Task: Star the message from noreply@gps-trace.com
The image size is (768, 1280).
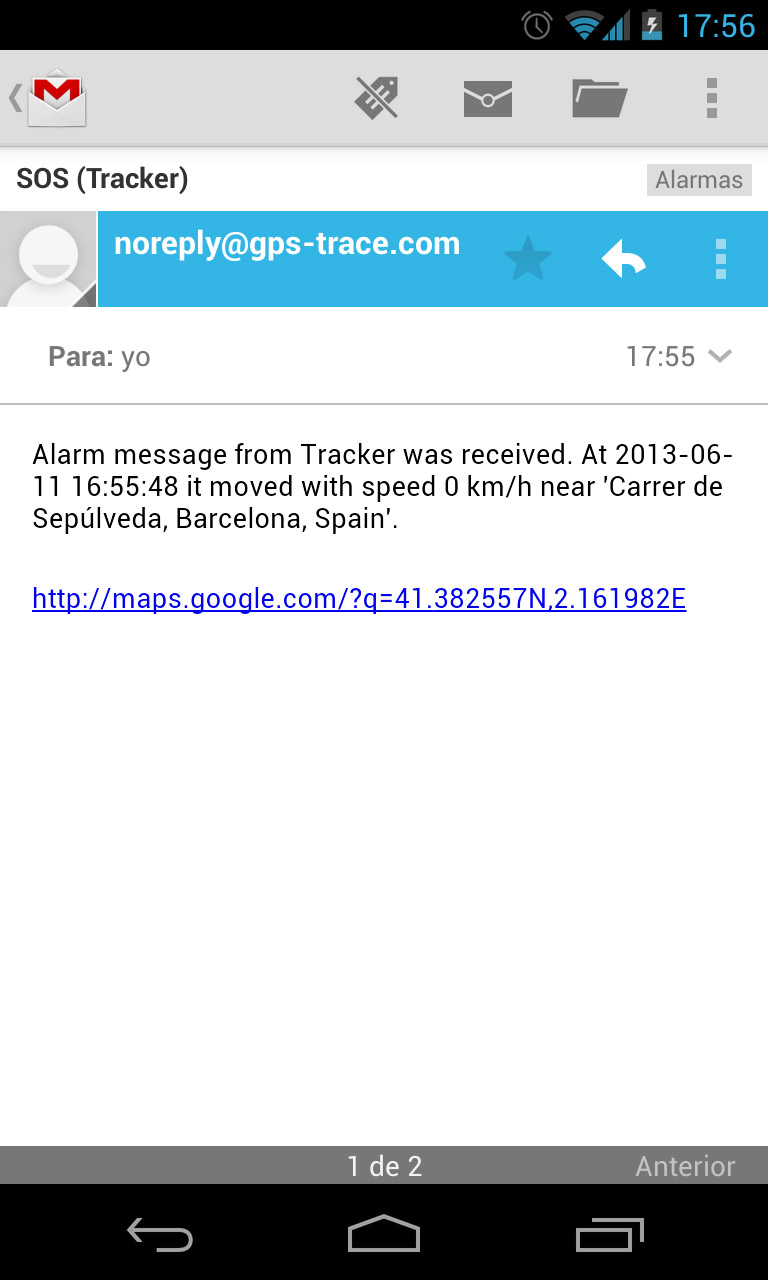Action: coord(528,259)
